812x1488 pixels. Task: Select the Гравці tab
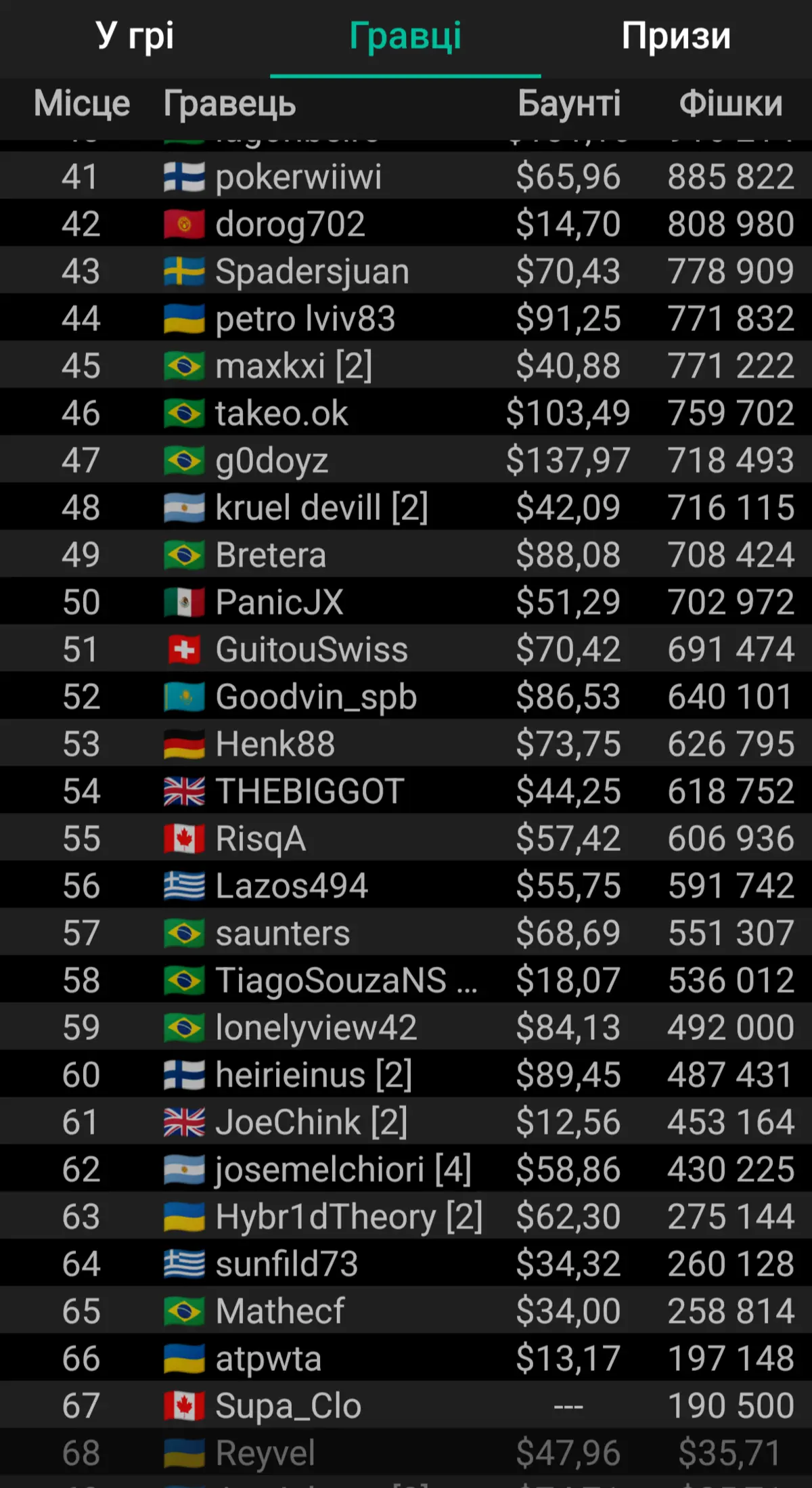[x=405, y=37]
